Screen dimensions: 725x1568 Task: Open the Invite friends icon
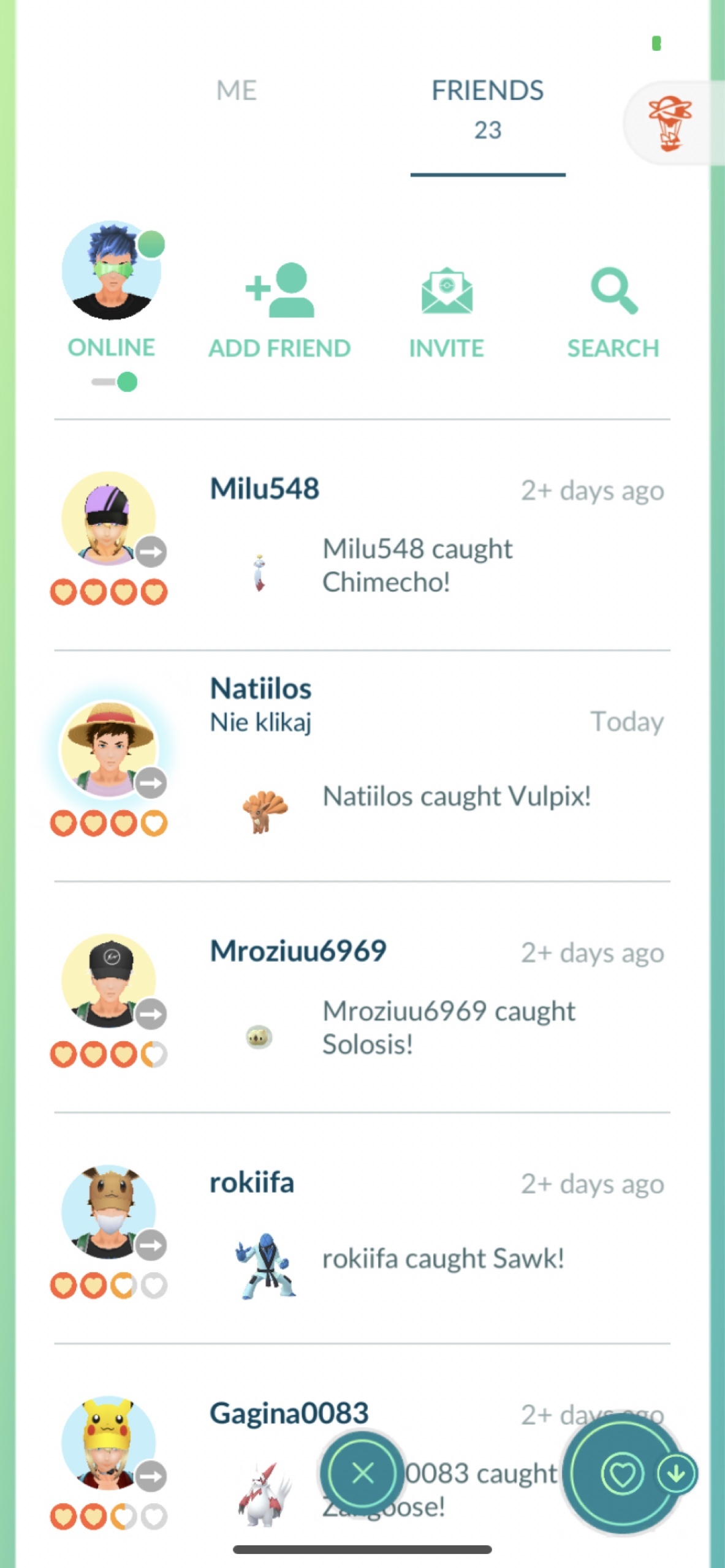click(x=446, y=294)
